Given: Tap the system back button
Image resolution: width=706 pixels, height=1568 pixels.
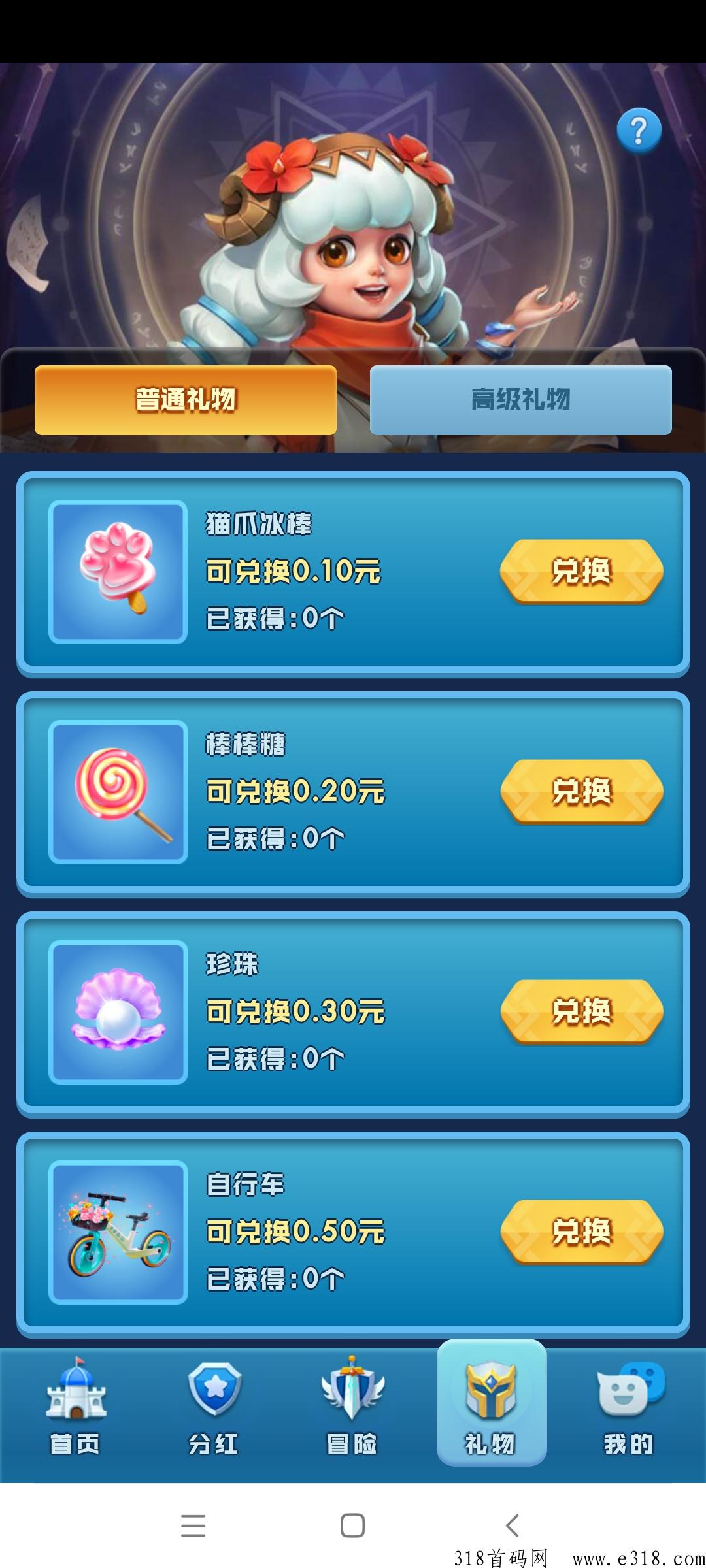Looking at the screenshot, I should tap(513, 1526).
